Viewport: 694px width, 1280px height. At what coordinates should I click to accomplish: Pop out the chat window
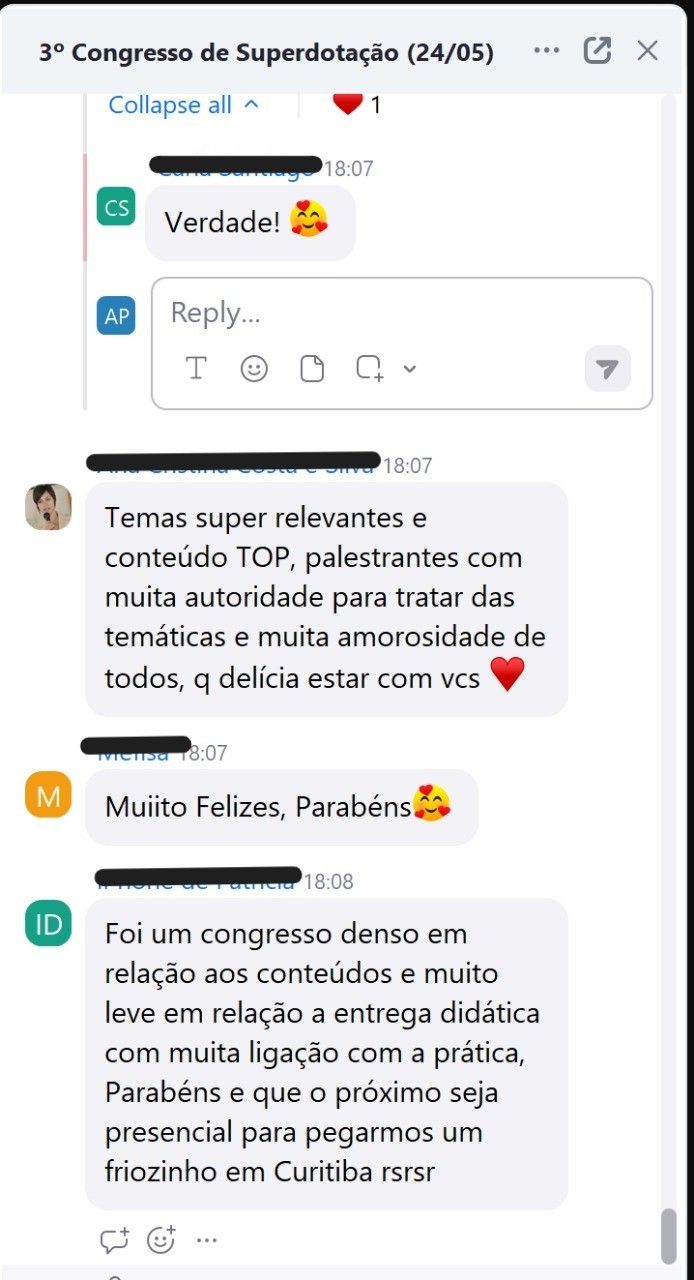597,50
